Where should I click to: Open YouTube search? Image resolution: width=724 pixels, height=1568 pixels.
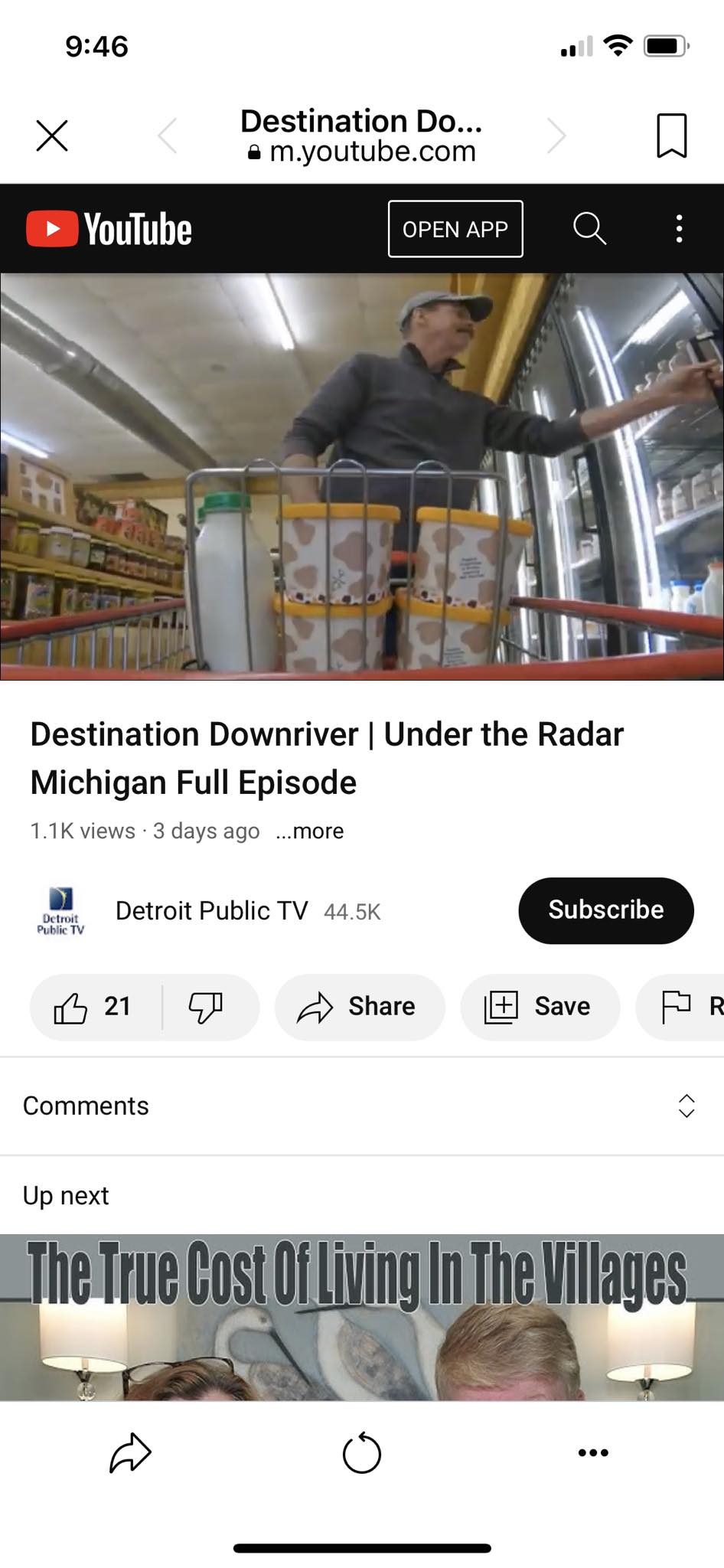tap(589, 229)
